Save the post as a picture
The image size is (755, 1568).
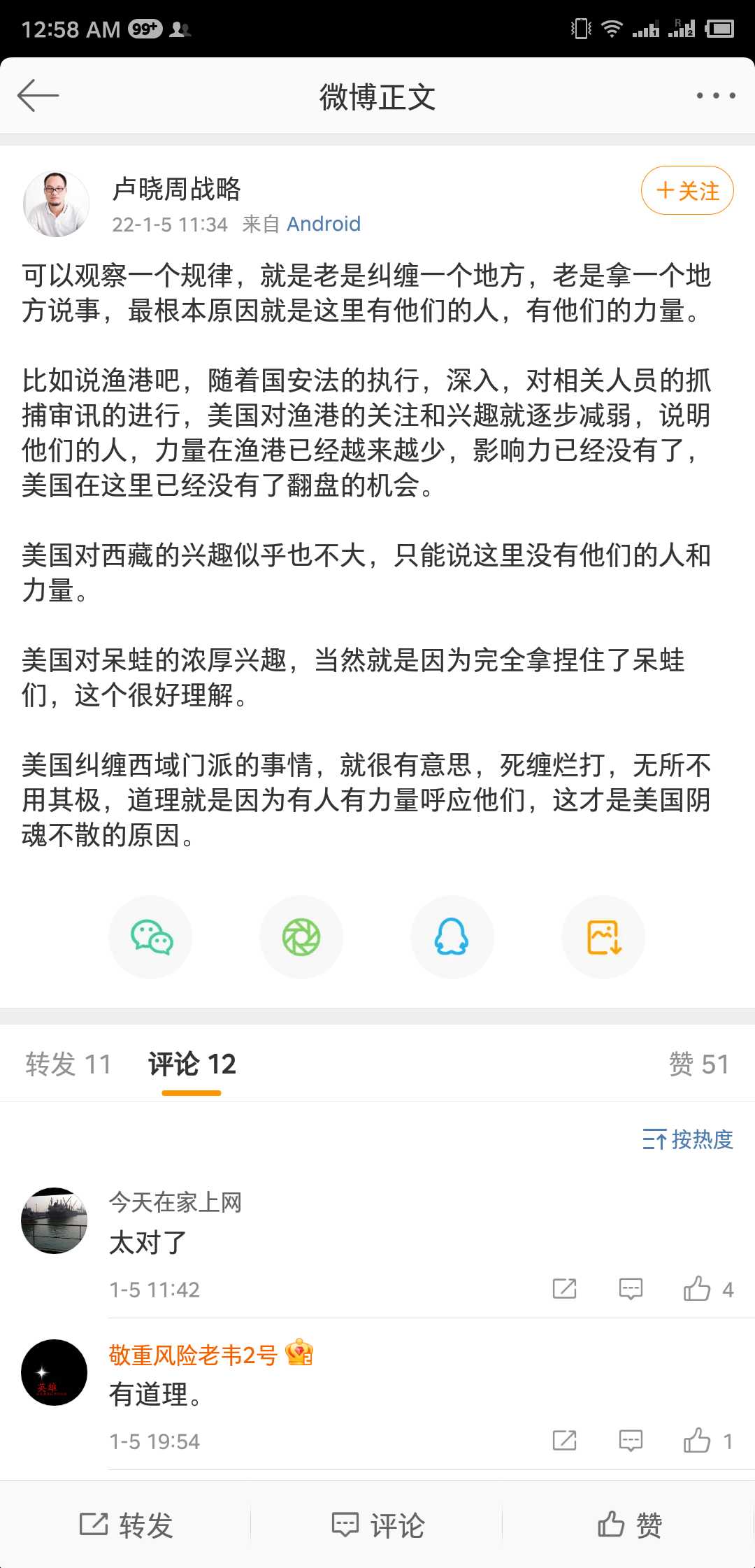point(603,937)
